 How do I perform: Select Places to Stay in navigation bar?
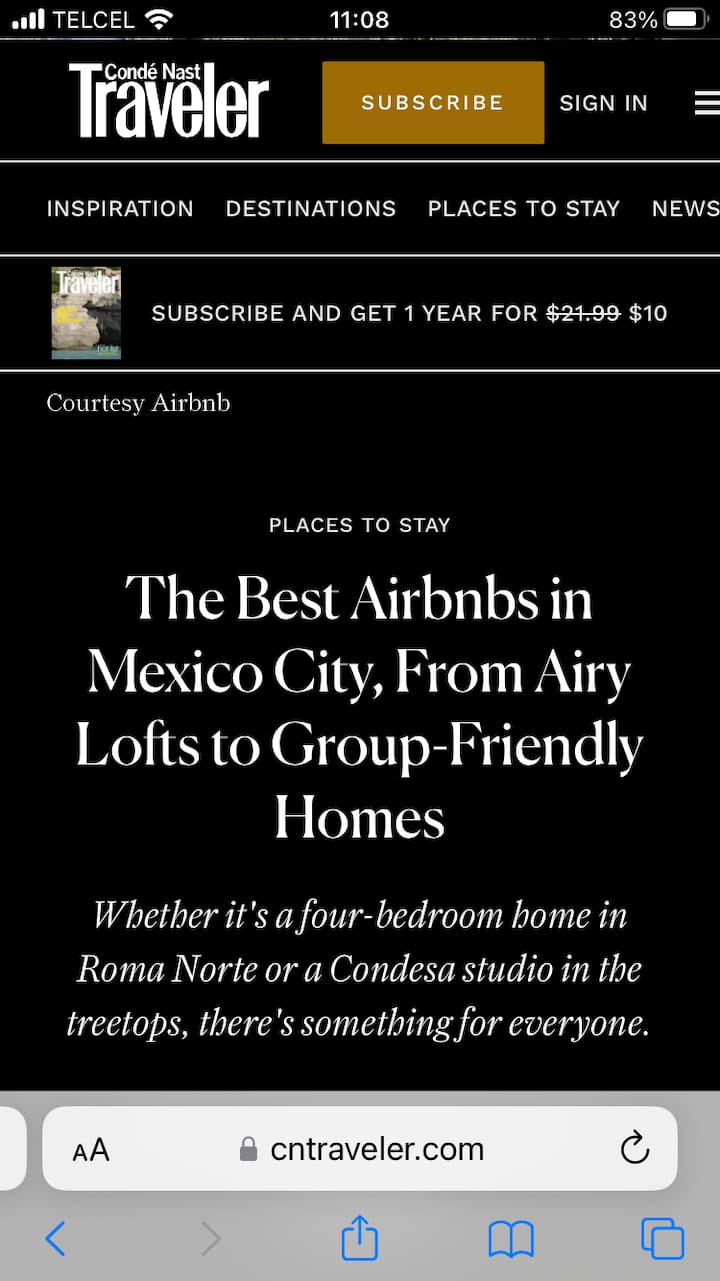524,209
